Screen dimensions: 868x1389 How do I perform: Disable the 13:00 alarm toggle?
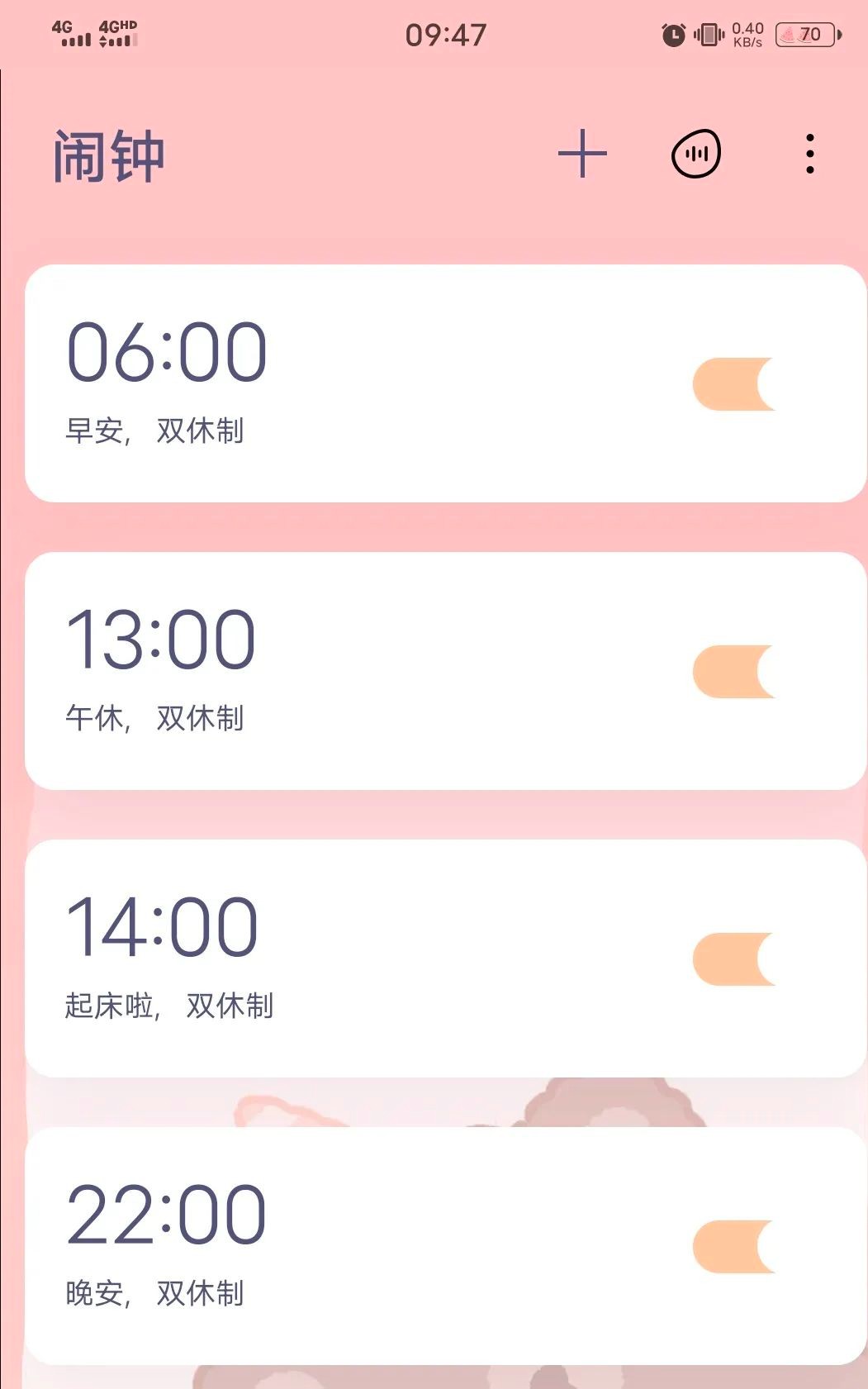(x=734, y=672)
